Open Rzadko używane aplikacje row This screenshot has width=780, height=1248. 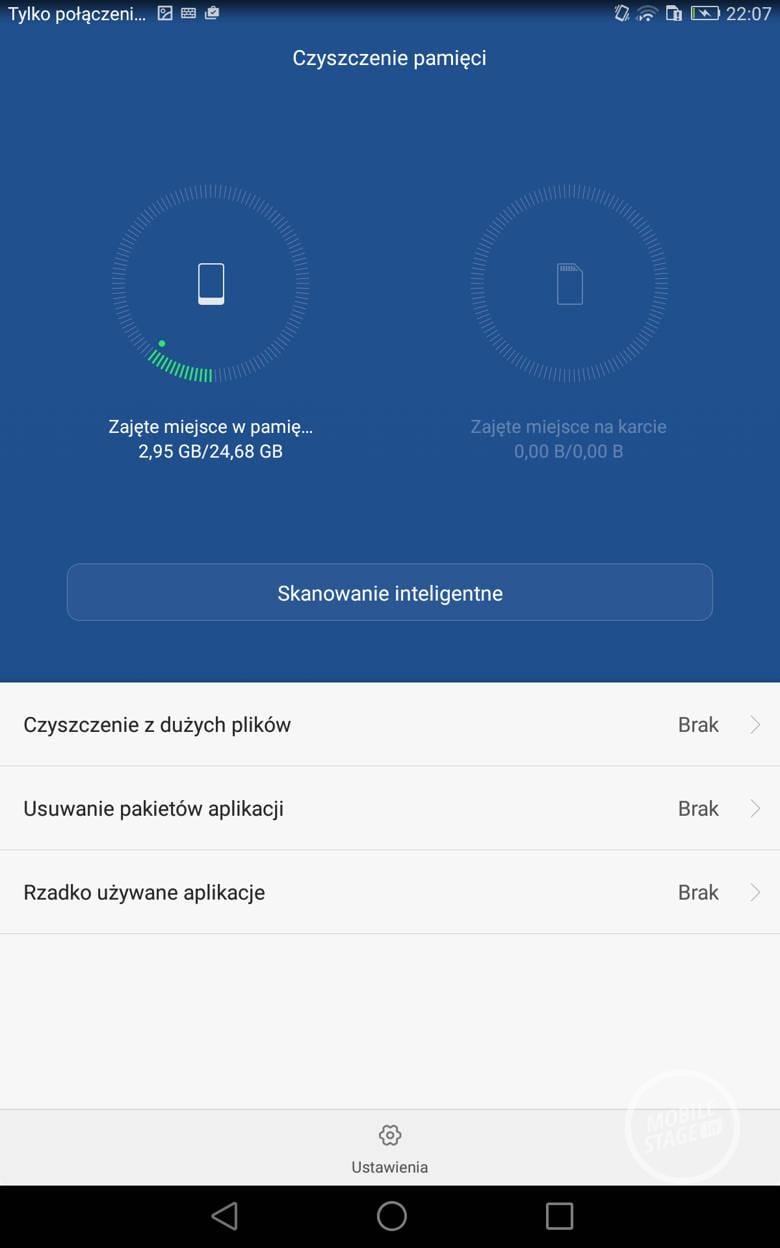[389, 892]
